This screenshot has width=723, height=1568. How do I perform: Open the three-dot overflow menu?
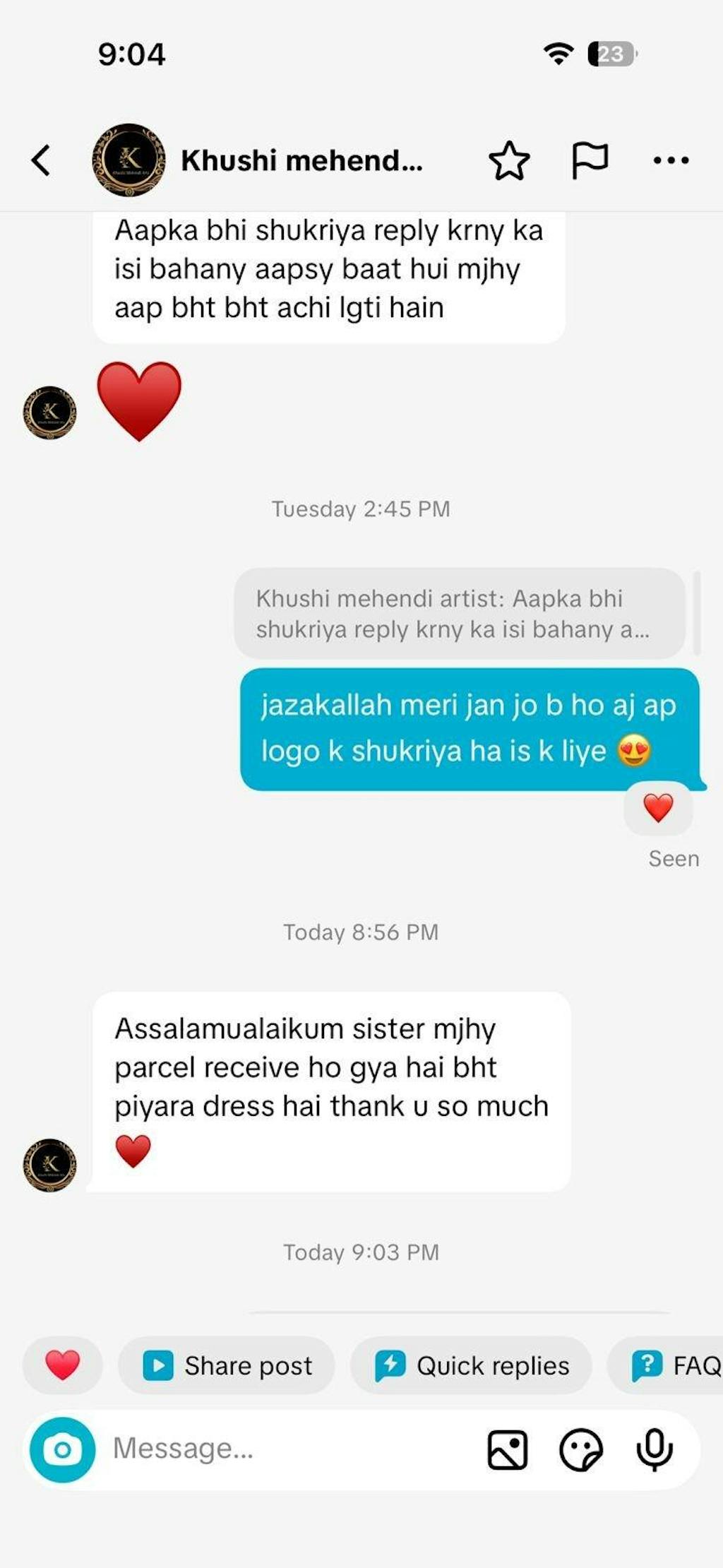(671, 160)
